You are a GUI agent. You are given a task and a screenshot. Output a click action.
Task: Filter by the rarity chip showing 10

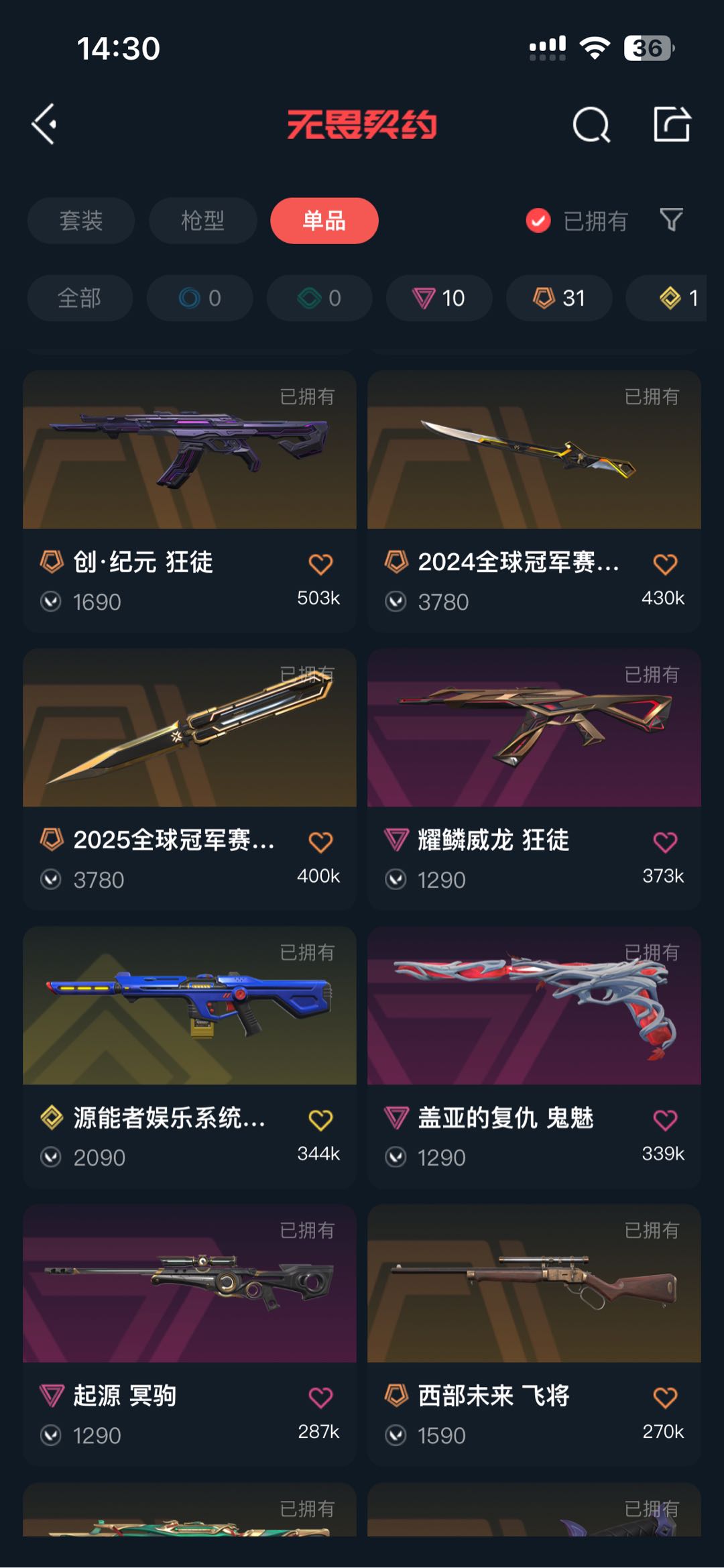coord(439,298)
